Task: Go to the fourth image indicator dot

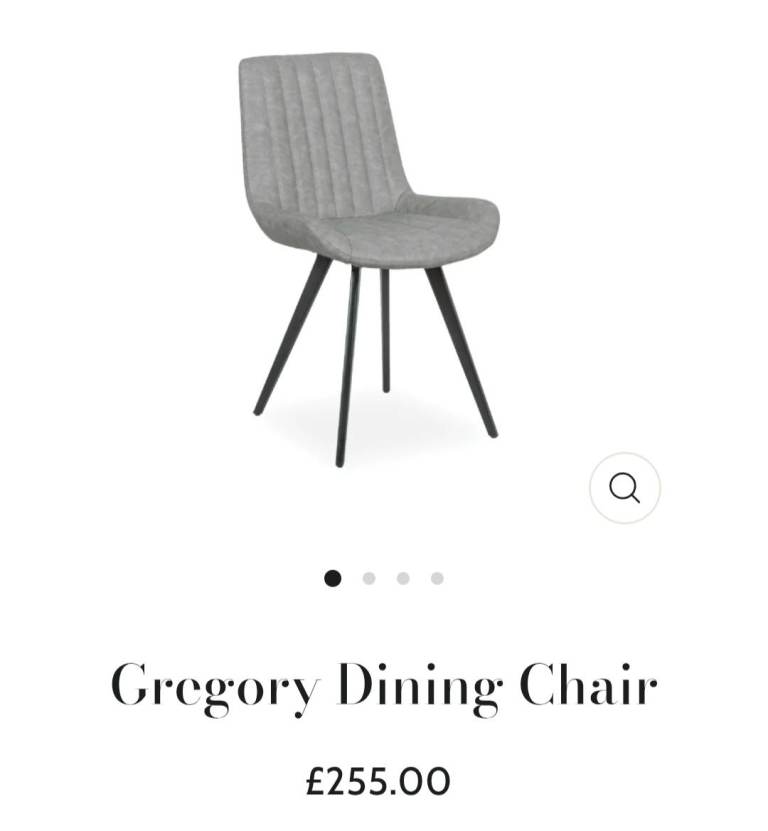Action: [437, 578]
